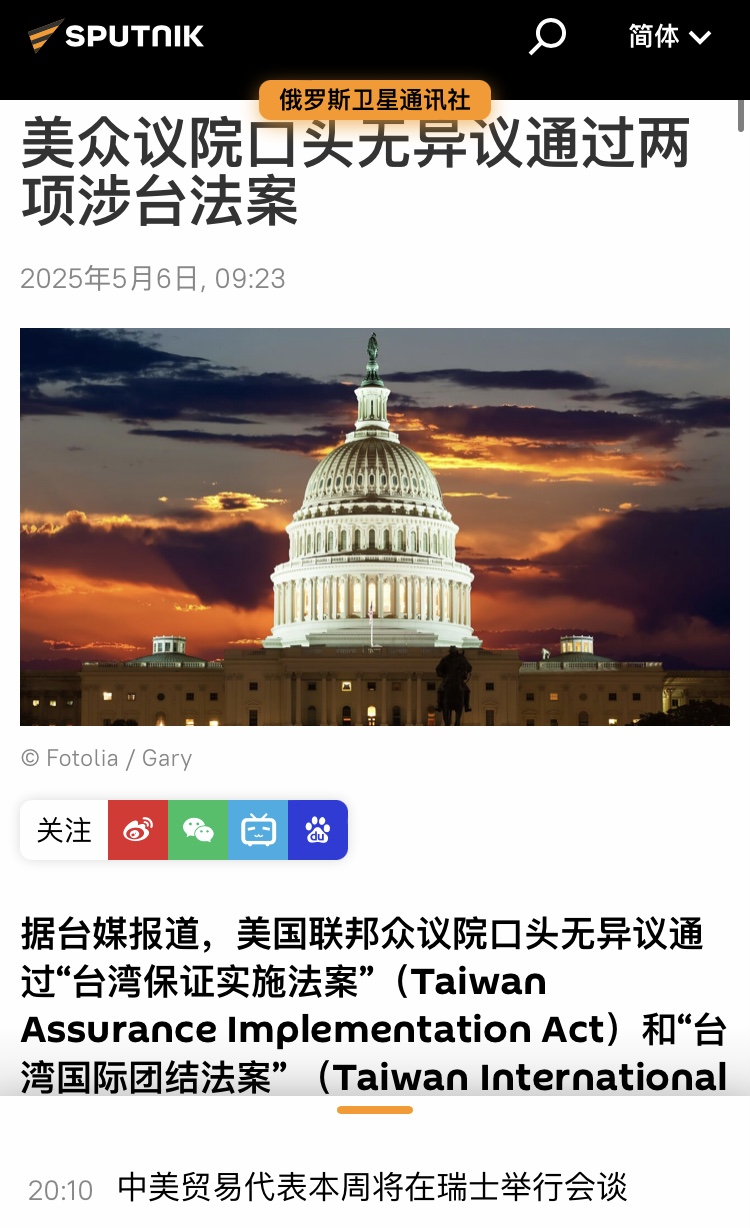Viewport: 750px width, 1228px height.
Task: Open the search magnifier icon
Action: click(547, 37)
